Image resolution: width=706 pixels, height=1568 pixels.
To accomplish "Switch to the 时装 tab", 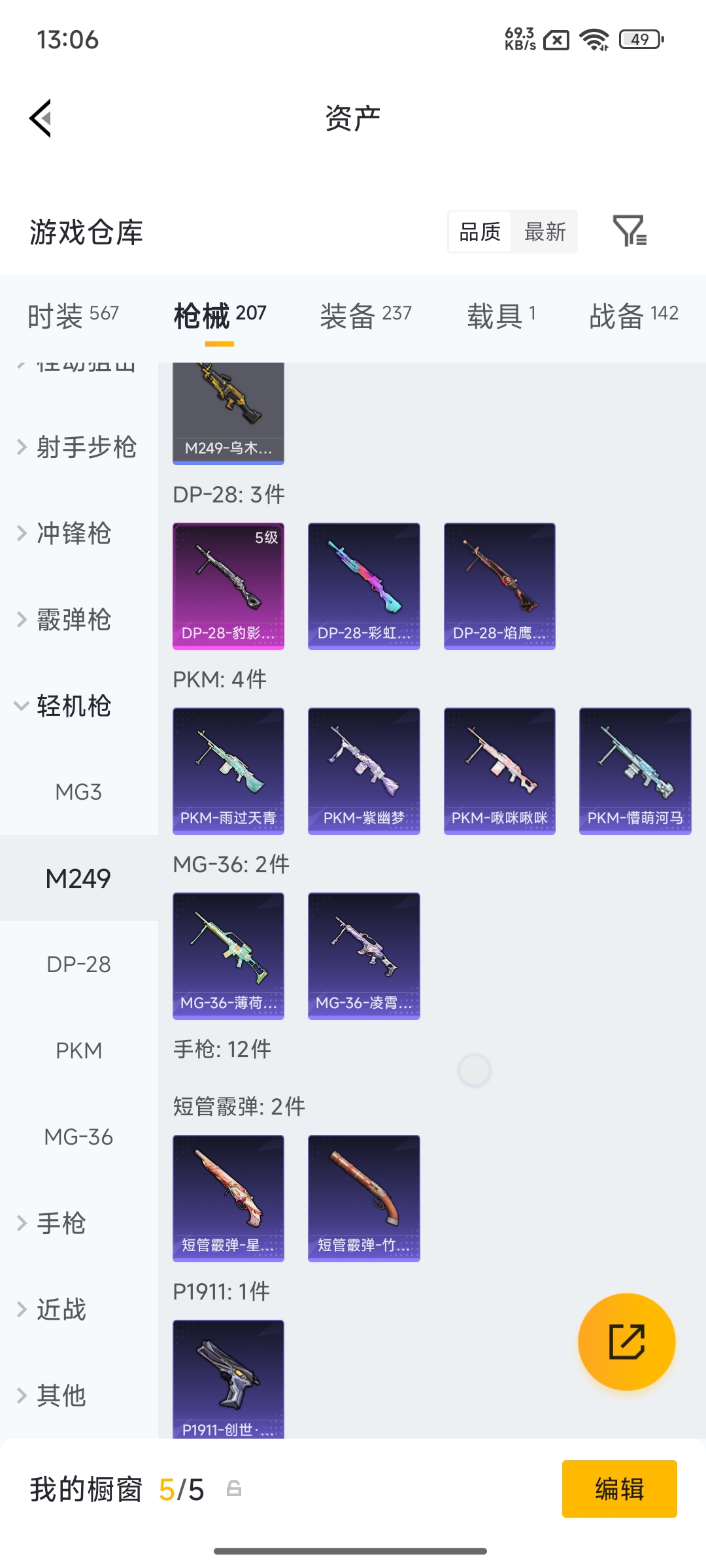I will pos(73,316).
